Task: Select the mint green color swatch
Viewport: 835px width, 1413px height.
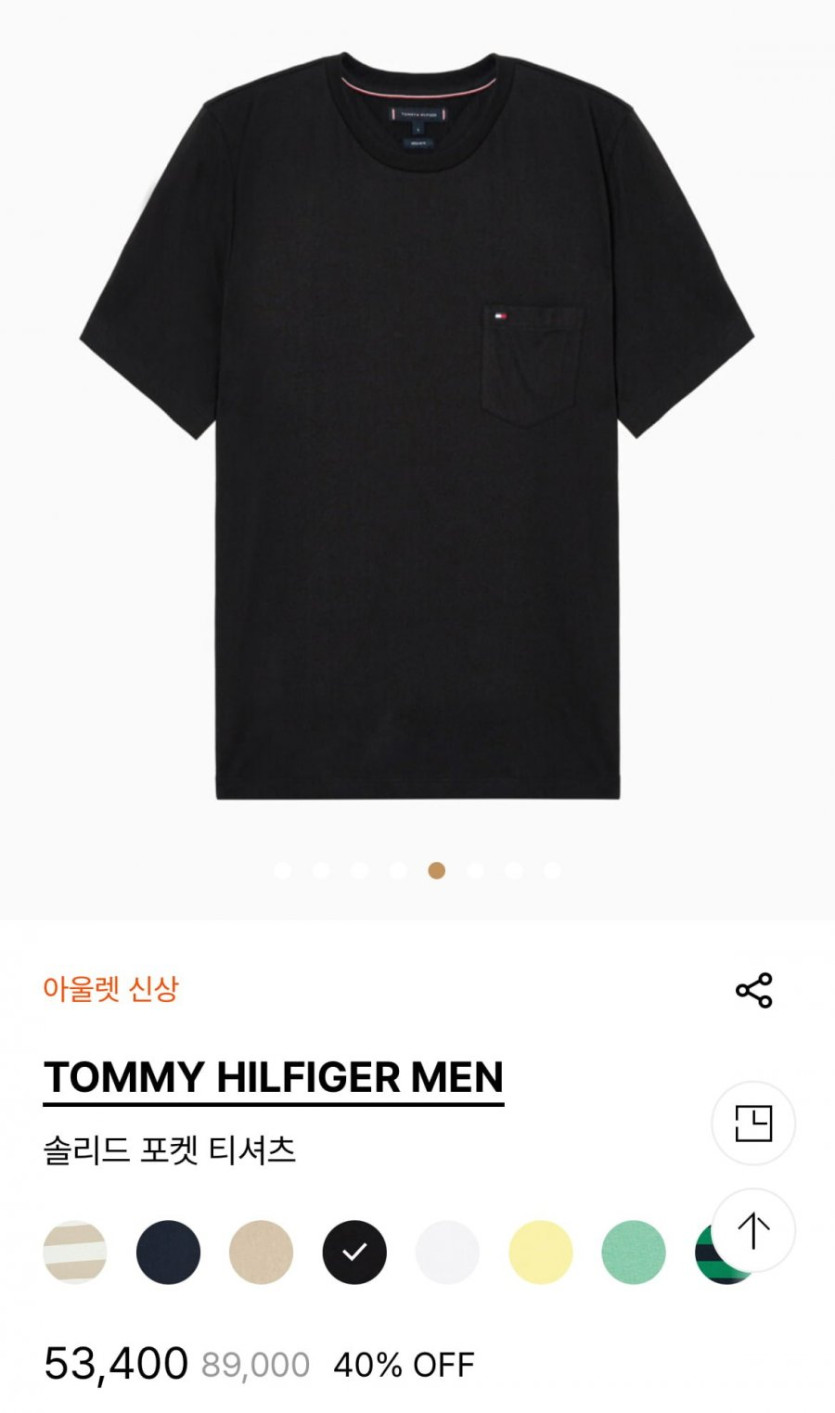Action: coord(633,1252)
